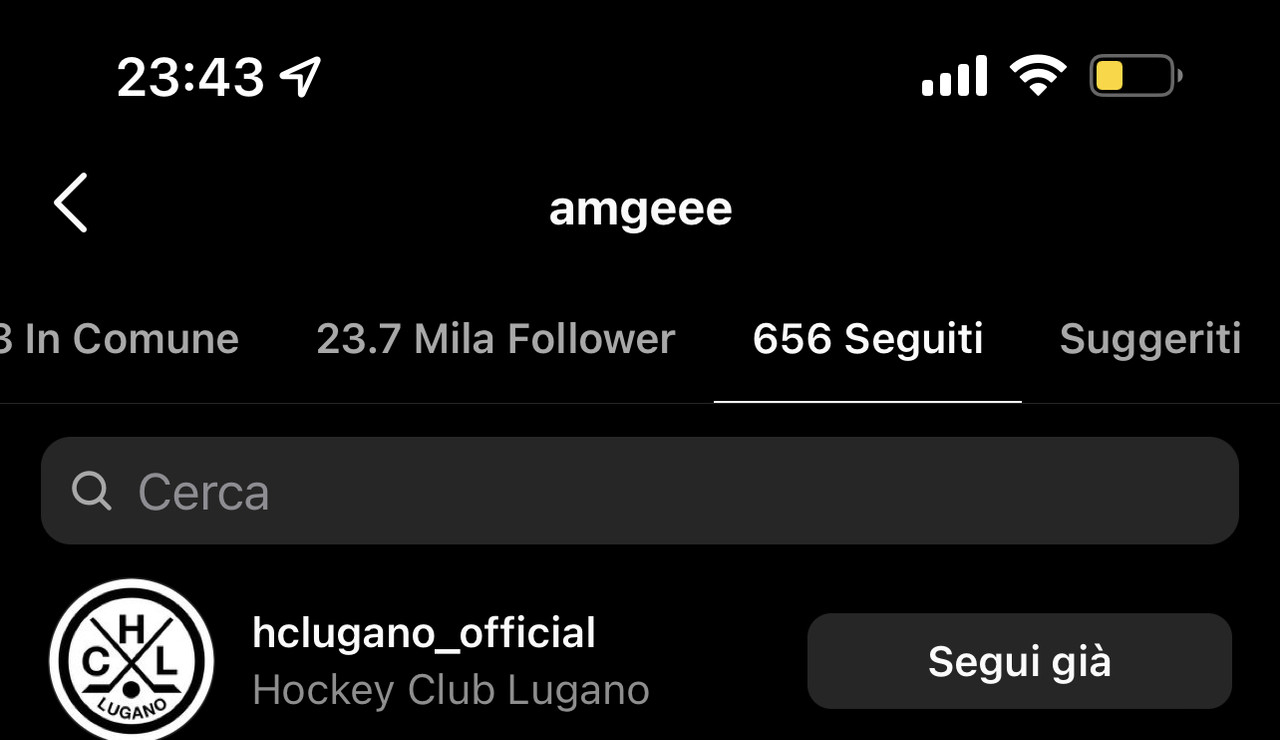Image resolution: width=1280 pixels, height=740 pixels.
Task: Switch to the Suggeriti tab
Action: 1150,340
